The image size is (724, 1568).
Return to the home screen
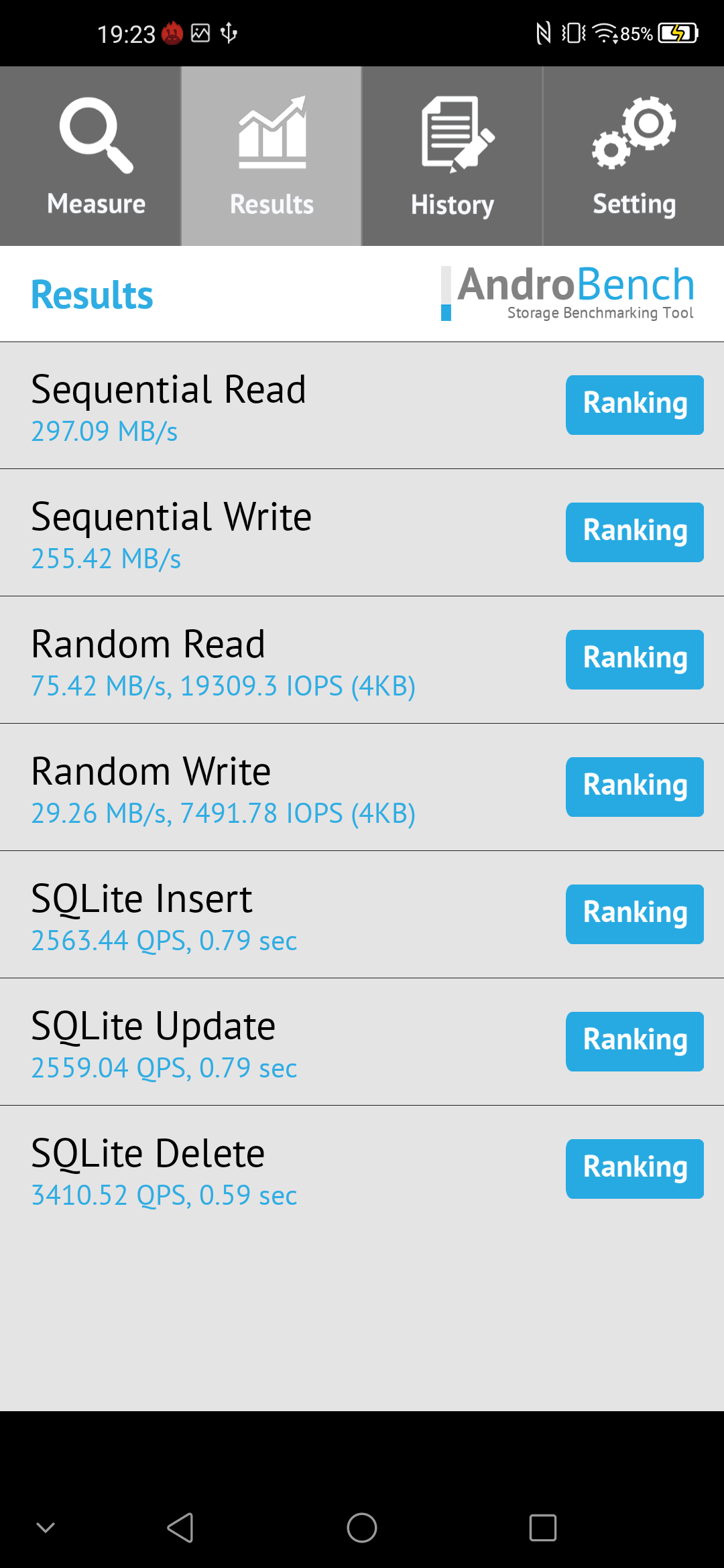[x=362, y=1527]
